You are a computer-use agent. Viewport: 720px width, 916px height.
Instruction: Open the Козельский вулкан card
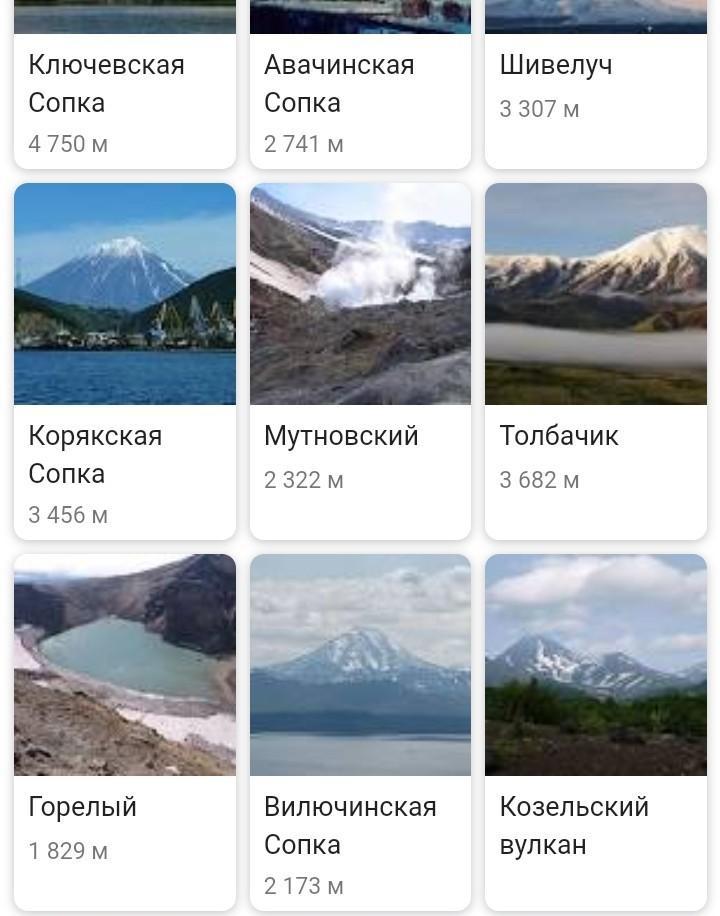coord(596,733)
